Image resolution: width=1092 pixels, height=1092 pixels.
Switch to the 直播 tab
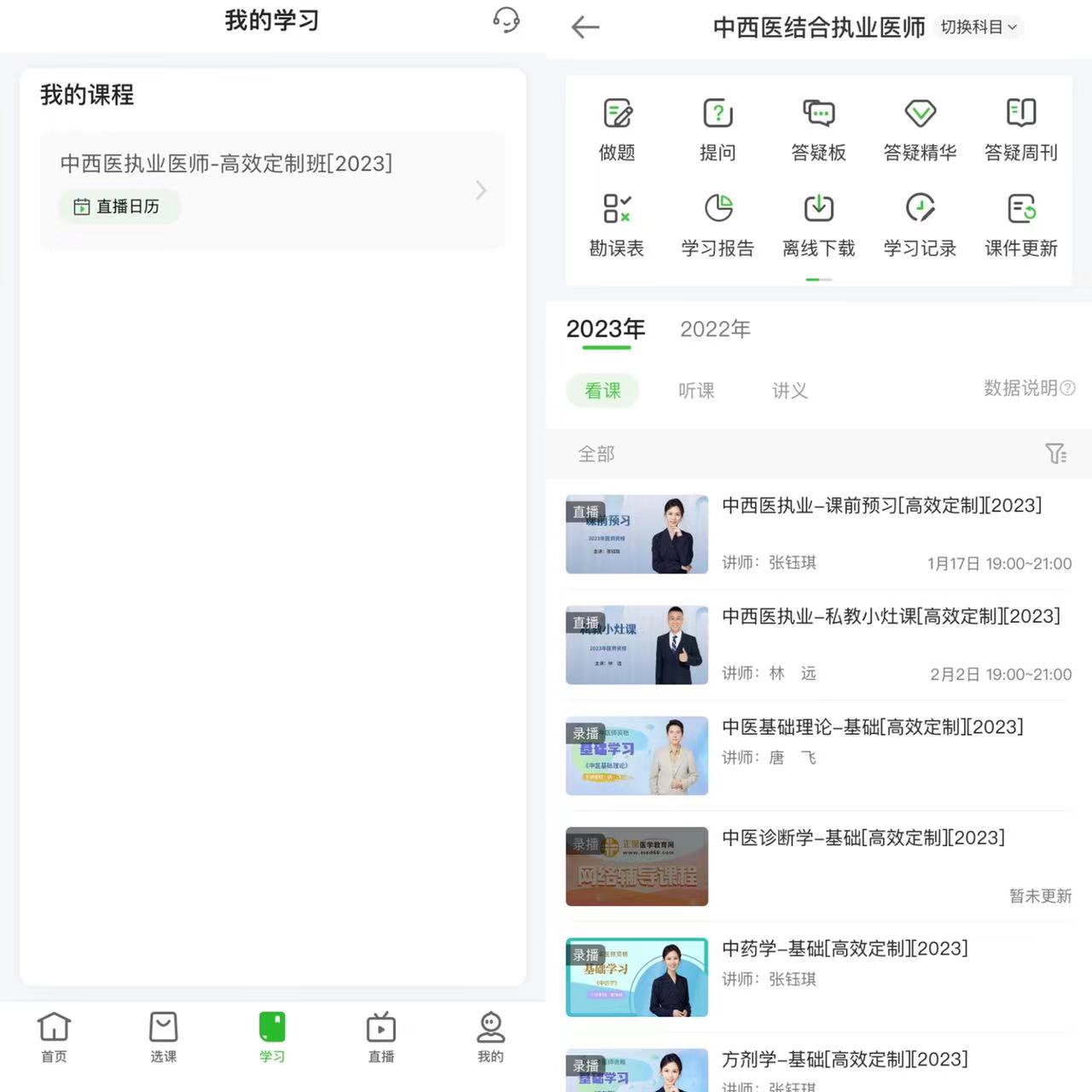coord(380,1037)
